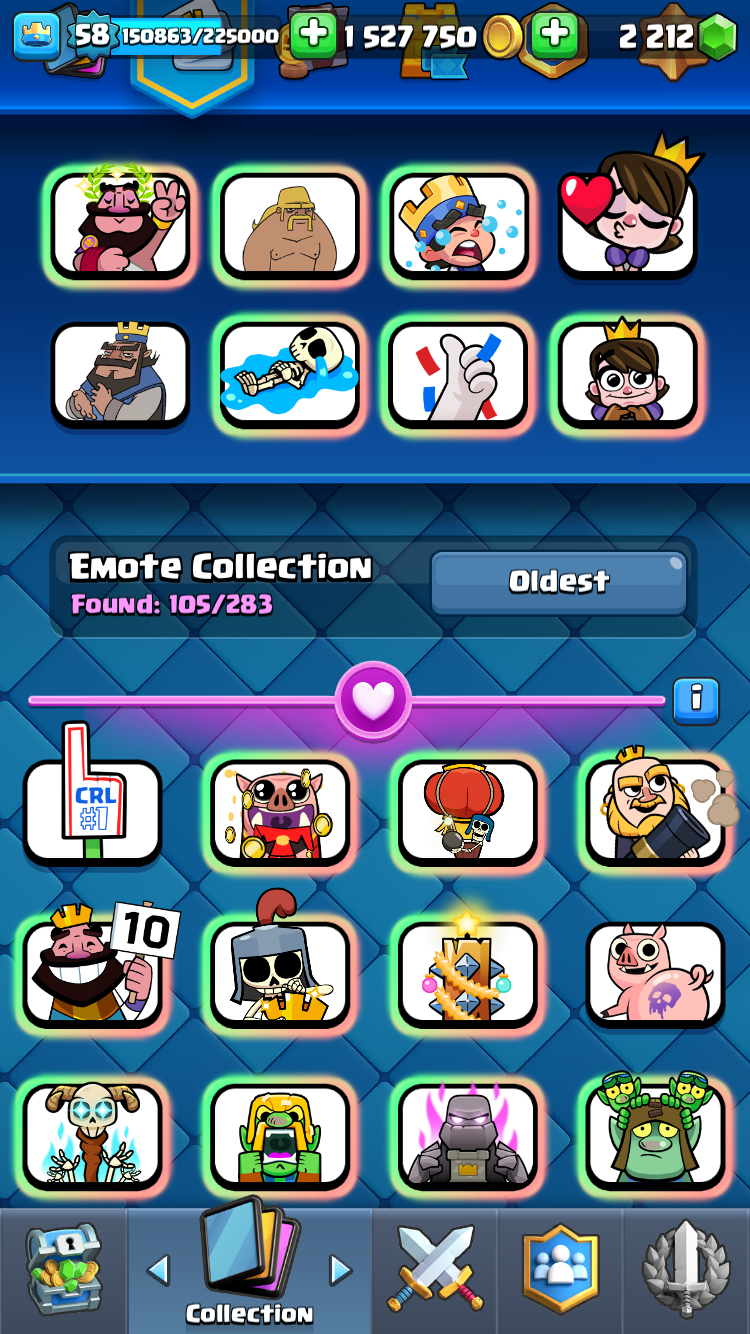Select the dark golem emote
750x1334 pixels.
[469, 1136]
